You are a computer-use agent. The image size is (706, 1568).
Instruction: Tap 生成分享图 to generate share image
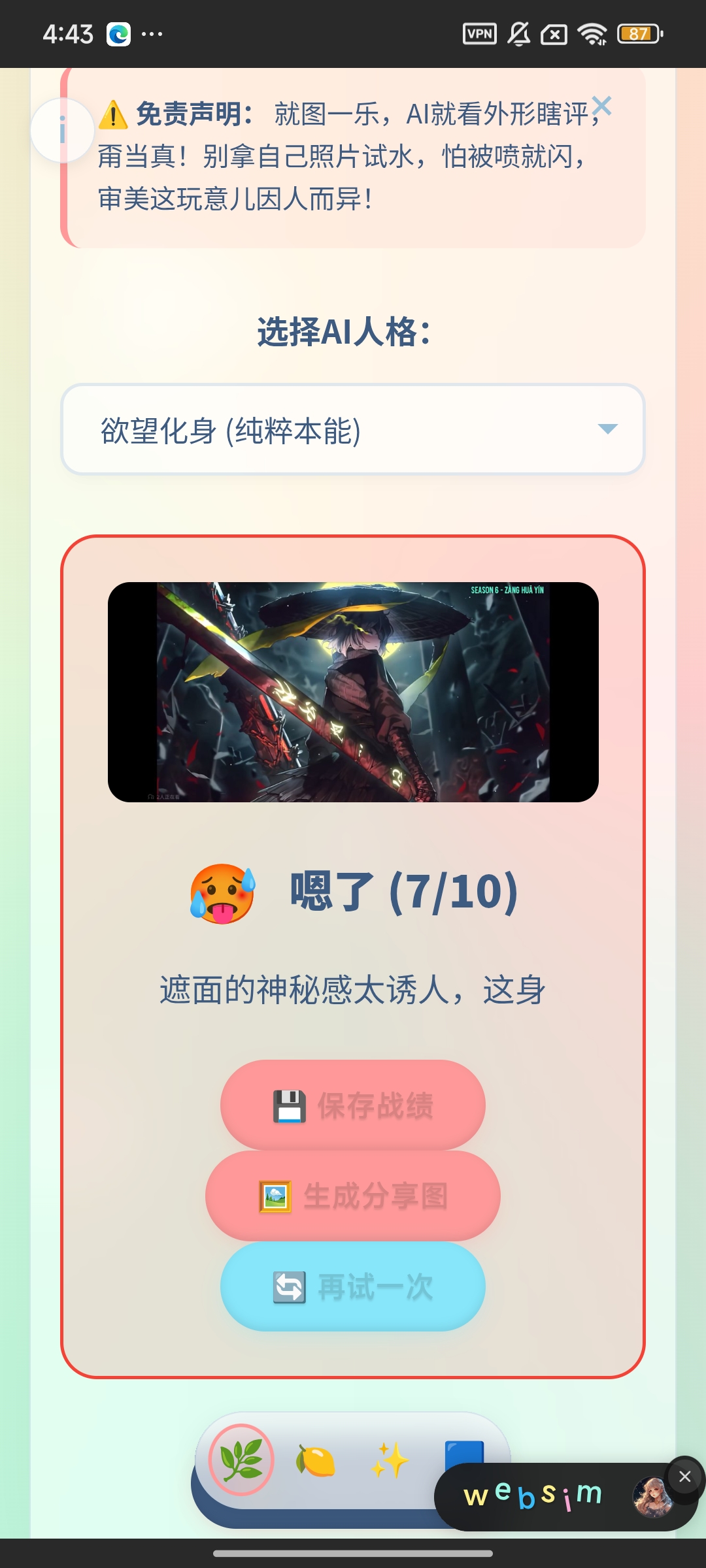coord(353,1196)
